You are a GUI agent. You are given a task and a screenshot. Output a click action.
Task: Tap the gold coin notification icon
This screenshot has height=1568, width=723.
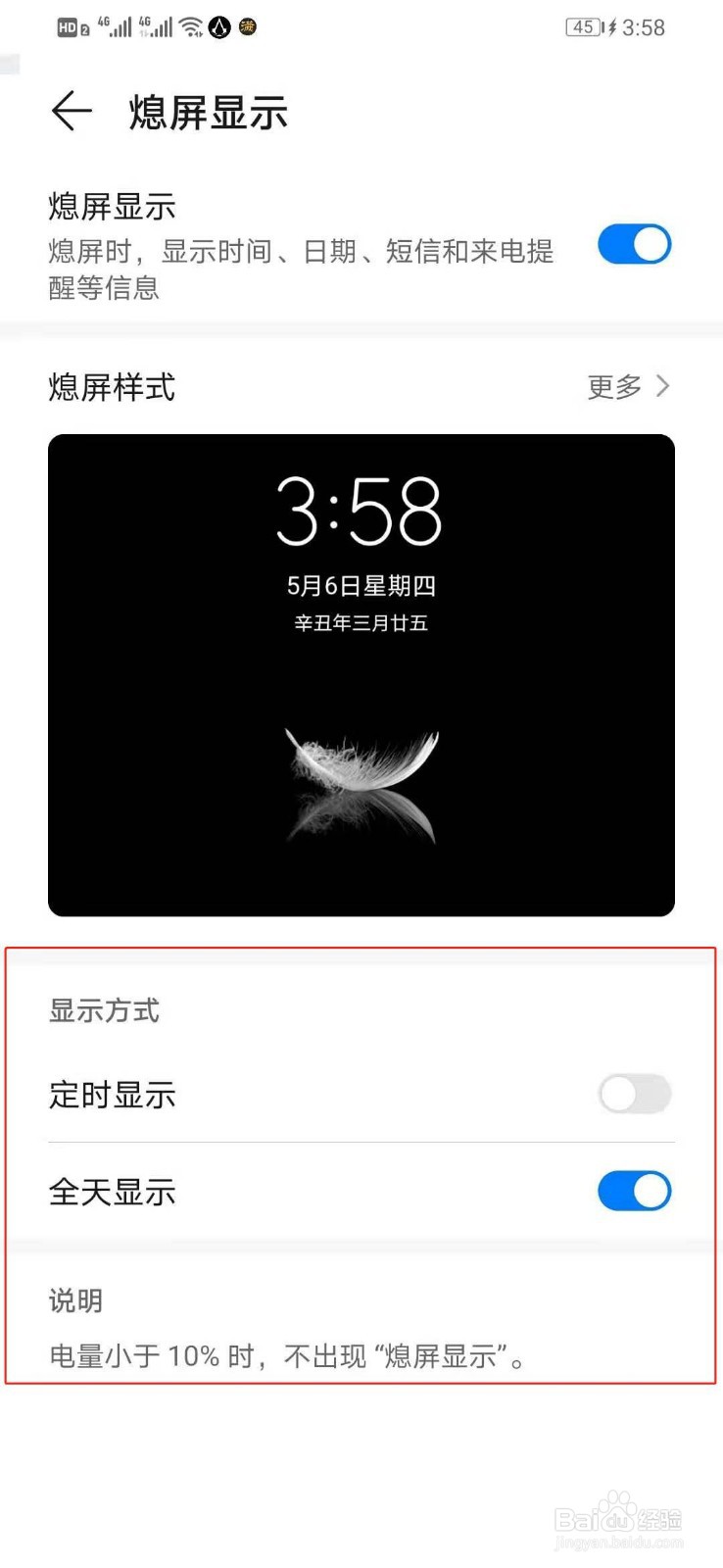[x=248, y=26]
